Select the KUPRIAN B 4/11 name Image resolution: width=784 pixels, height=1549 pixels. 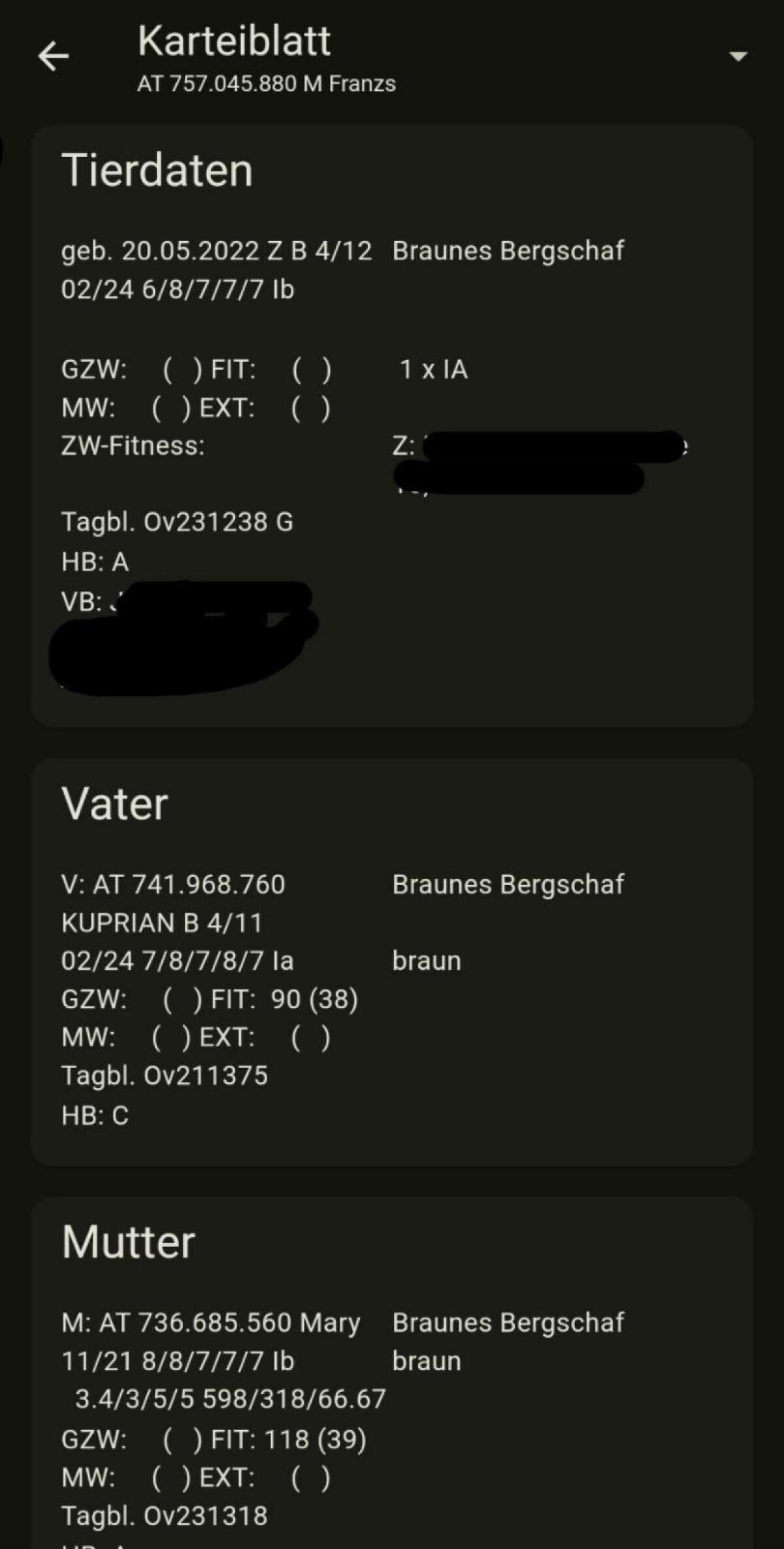tap(167, 923)
